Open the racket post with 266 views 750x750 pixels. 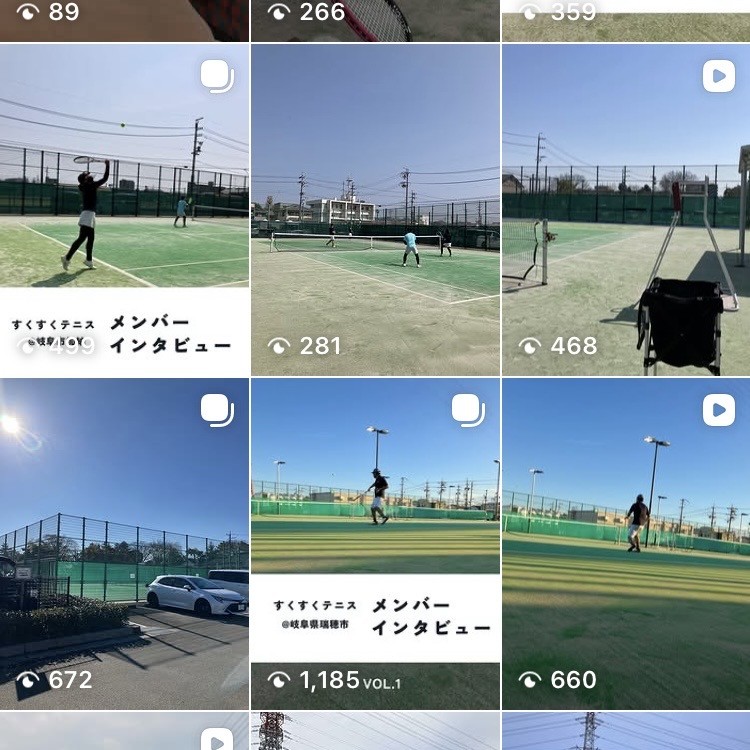coord(375,18)
